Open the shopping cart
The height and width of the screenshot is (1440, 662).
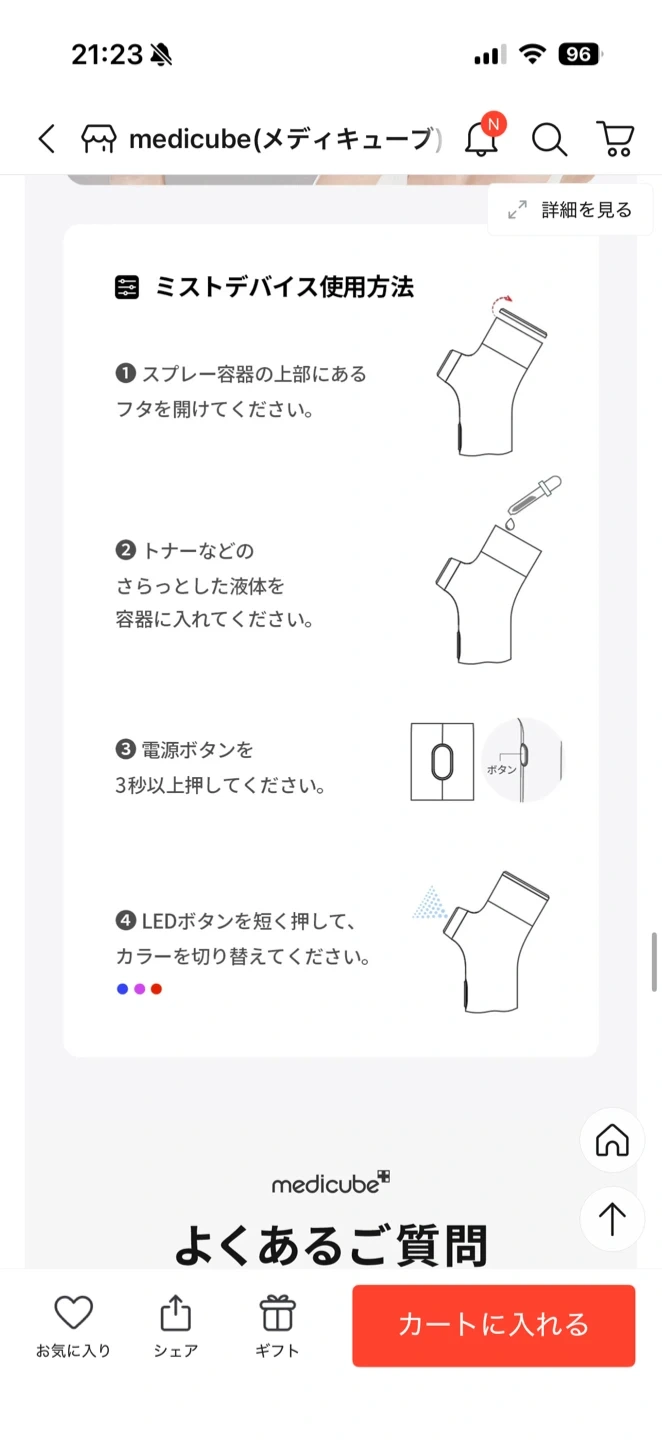pos(615,139)
